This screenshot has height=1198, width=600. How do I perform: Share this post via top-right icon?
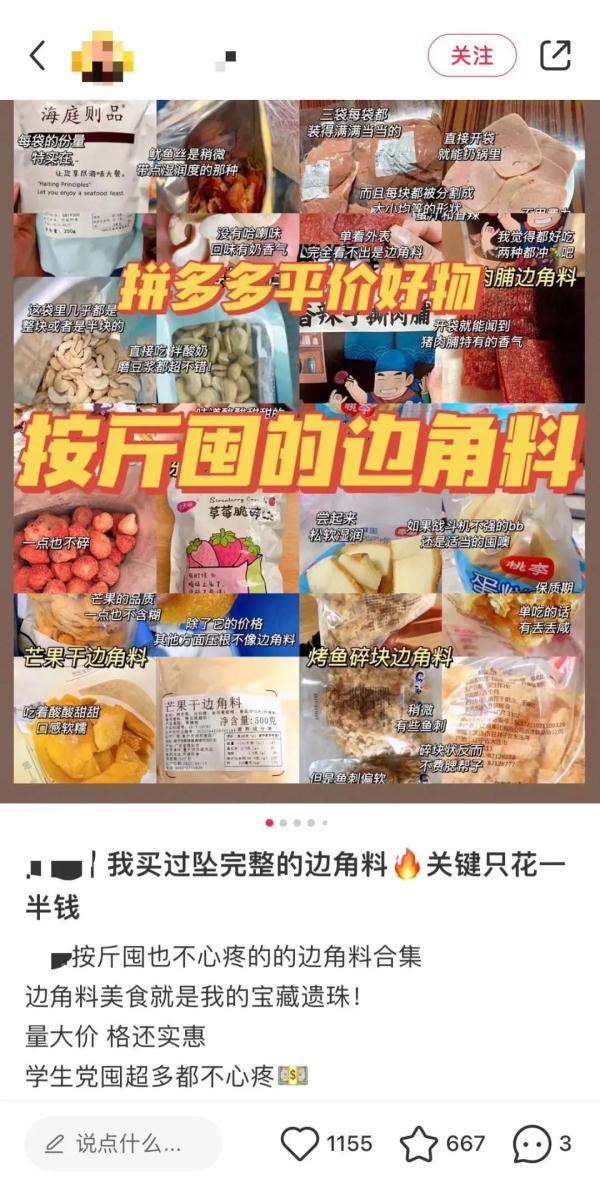tap(555, 56)
